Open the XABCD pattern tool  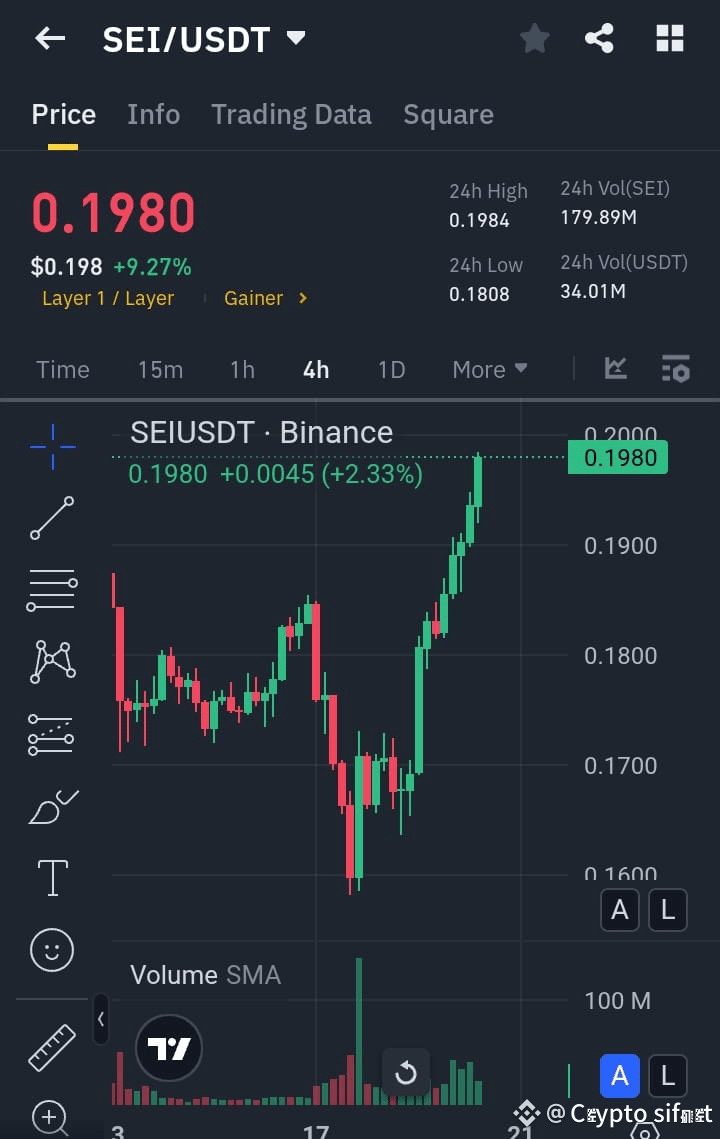[x=51, y=661]
